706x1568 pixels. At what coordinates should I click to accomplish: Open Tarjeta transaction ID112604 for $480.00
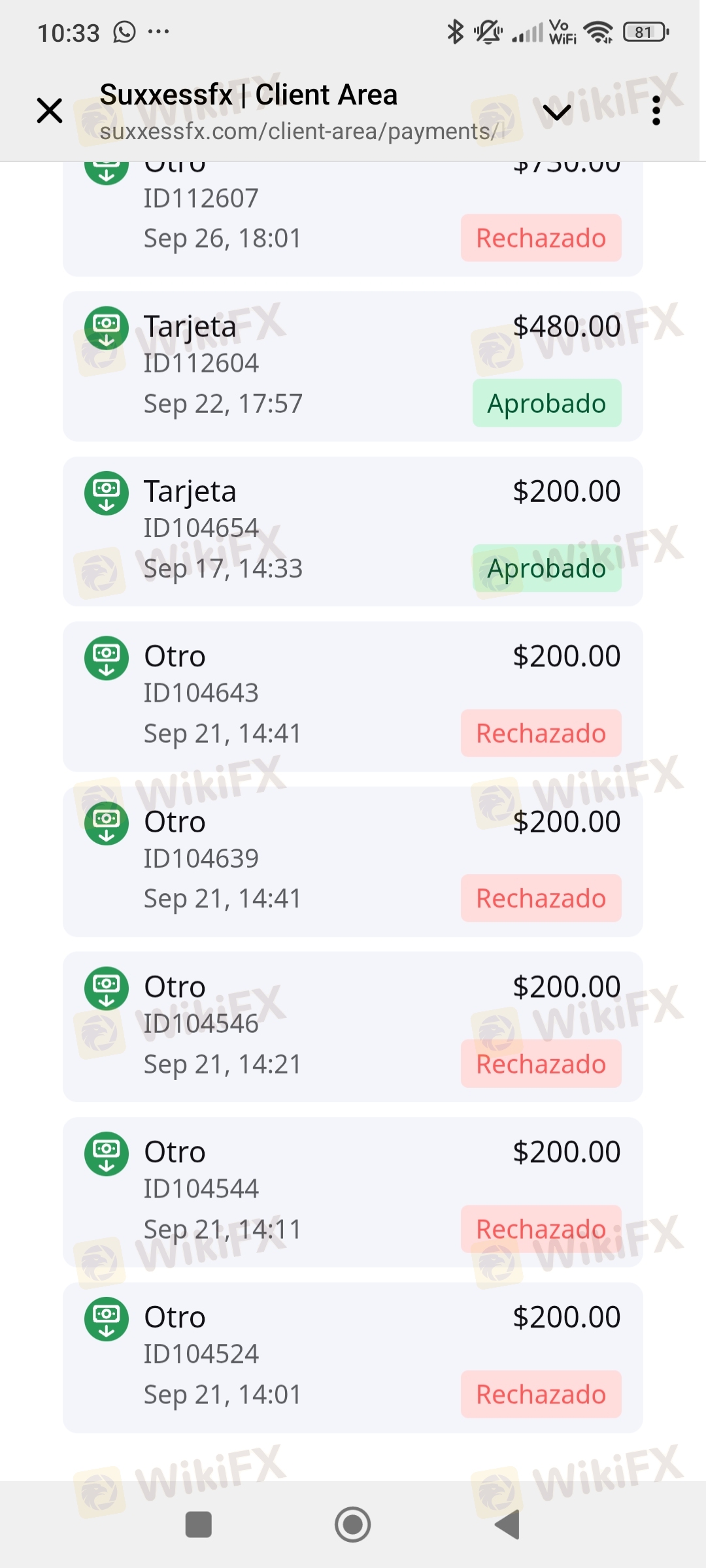tap(353, 367)
